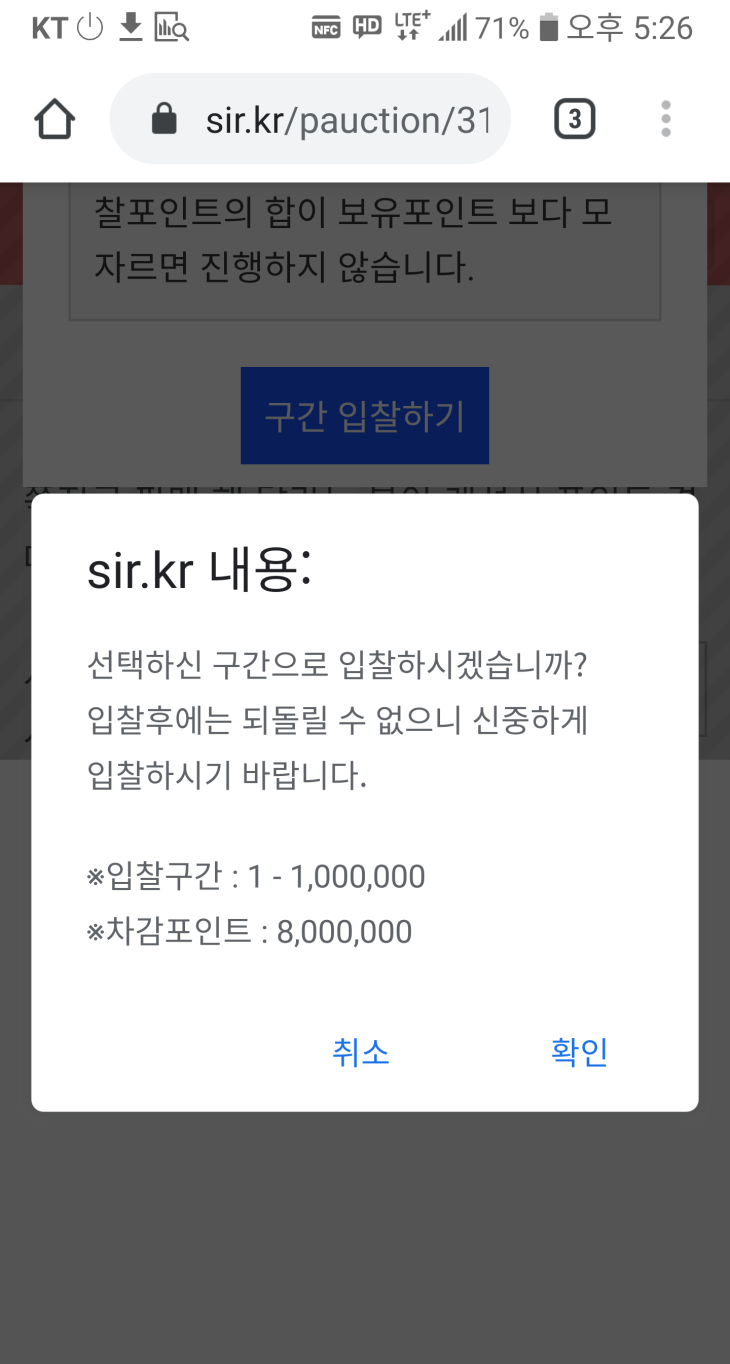Tap the 71% battery percentage text
Image resolution: width=730 pixels, height=1364 pixels.
(x=498, y=27)
